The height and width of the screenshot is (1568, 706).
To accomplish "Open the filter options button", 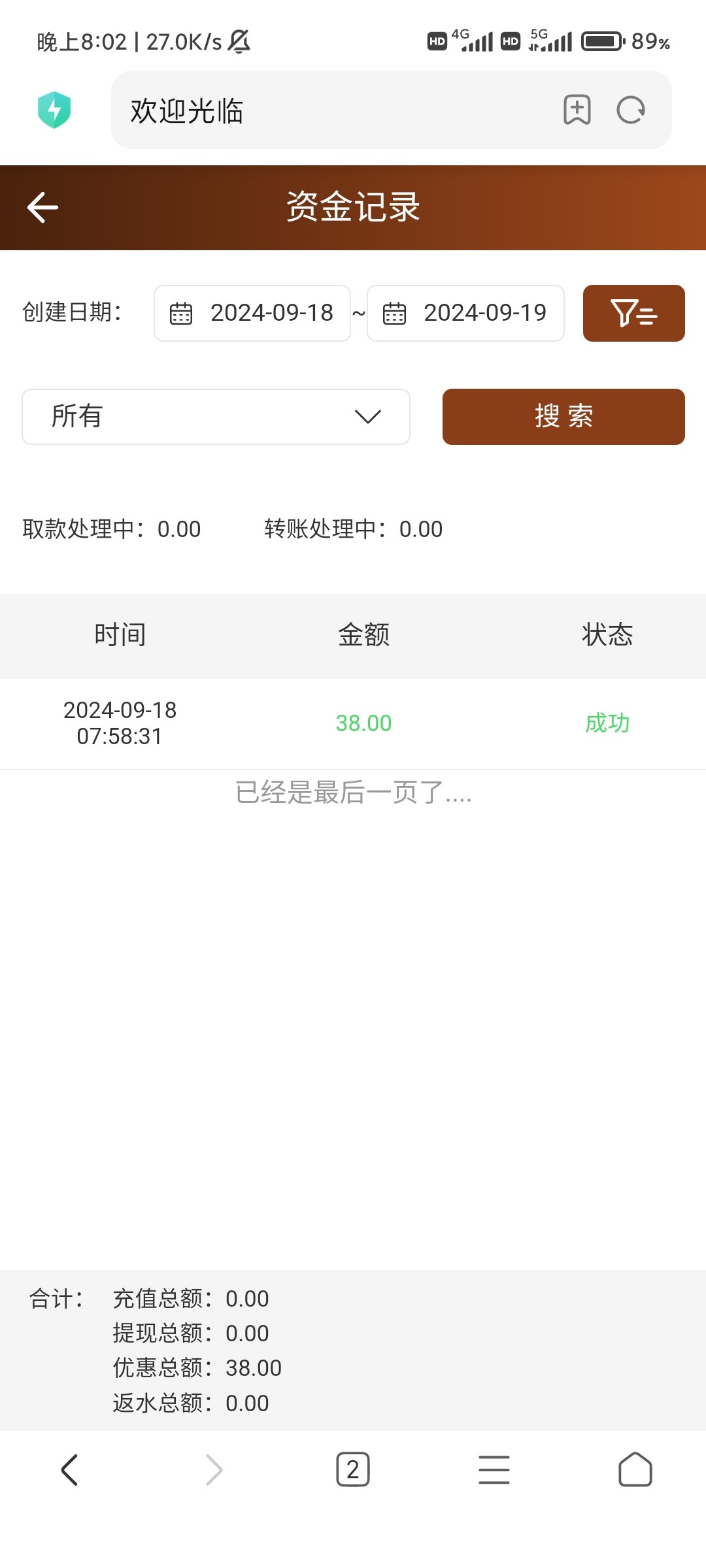I will [x=634, y=313].
